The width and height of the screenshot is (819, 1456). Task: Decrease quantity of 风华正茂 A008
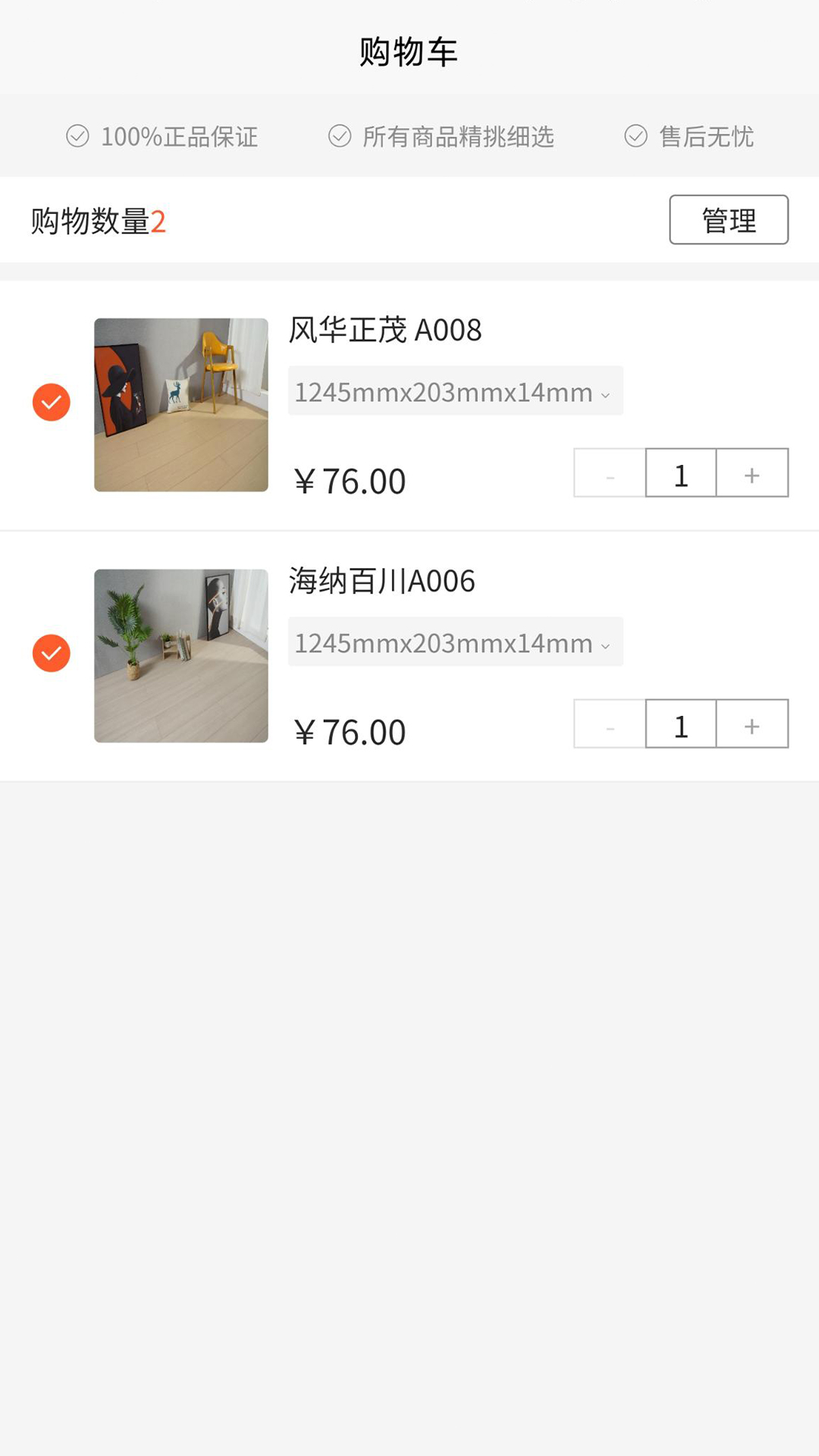(x=610, y=473)
